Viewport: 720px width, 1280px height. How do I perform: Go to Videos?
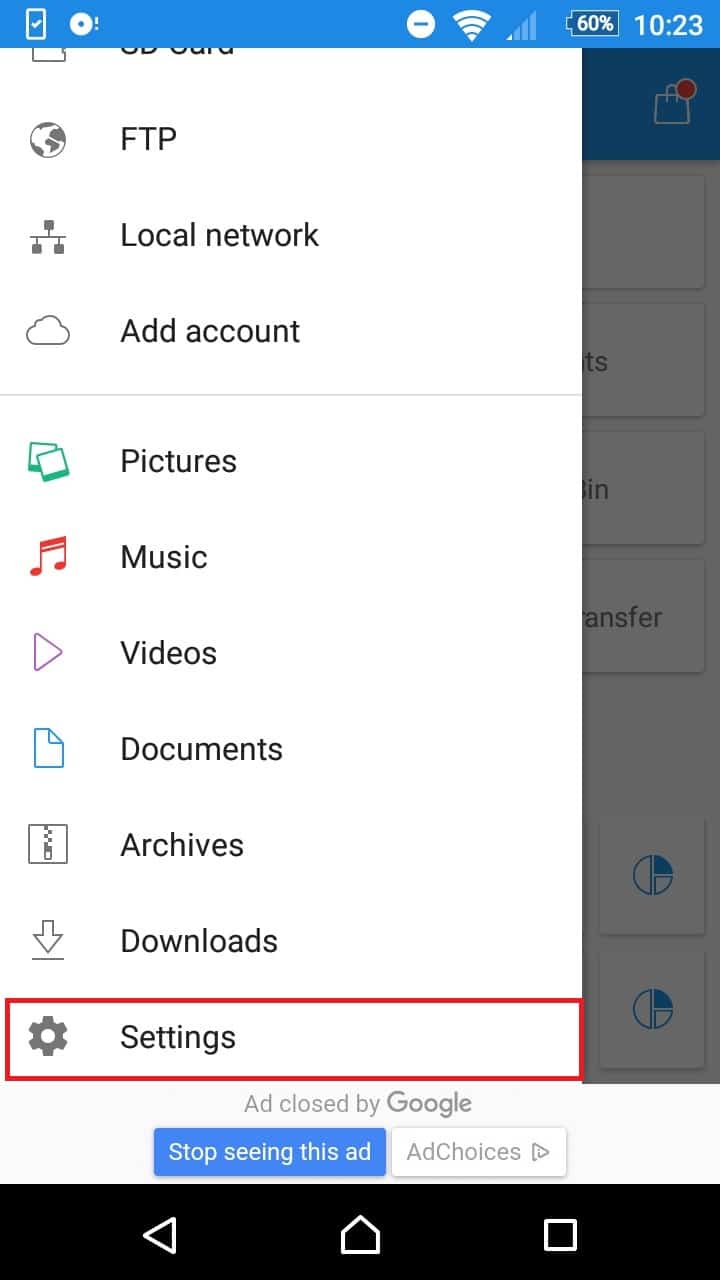(291, 653)
